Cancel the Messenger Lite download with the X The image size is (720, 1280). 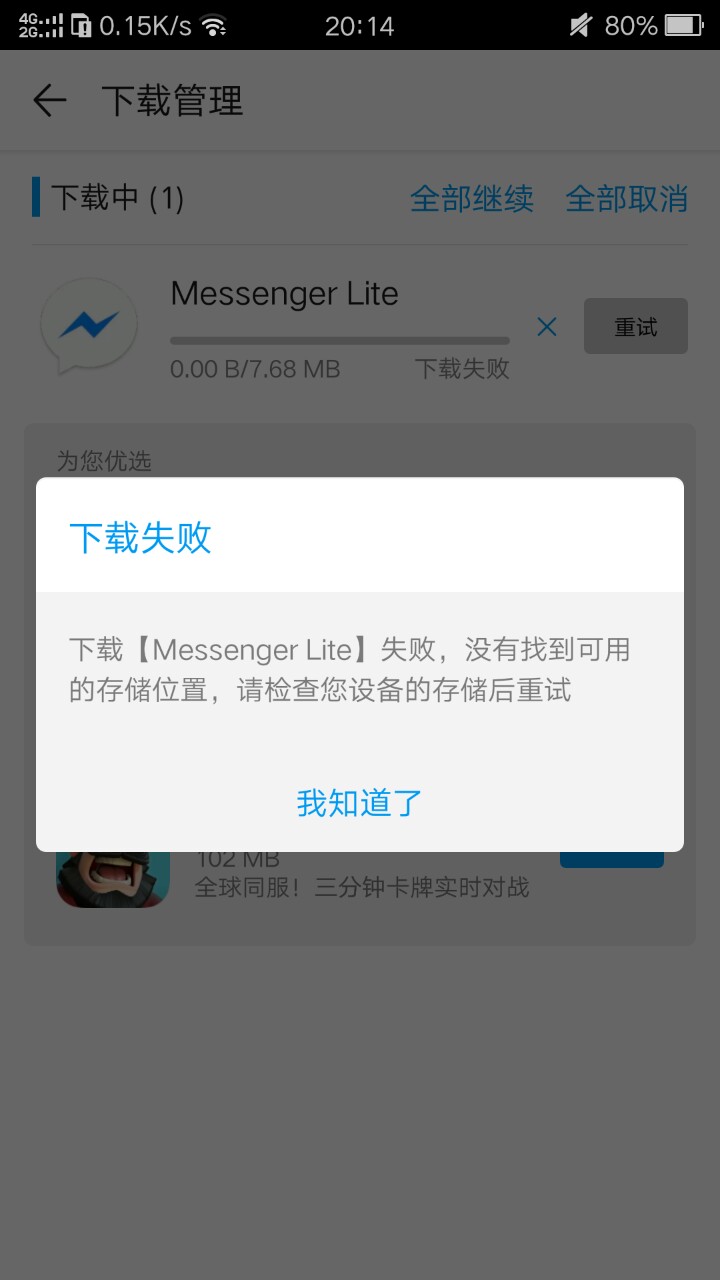pyautogui.click(x=546, y=326)
